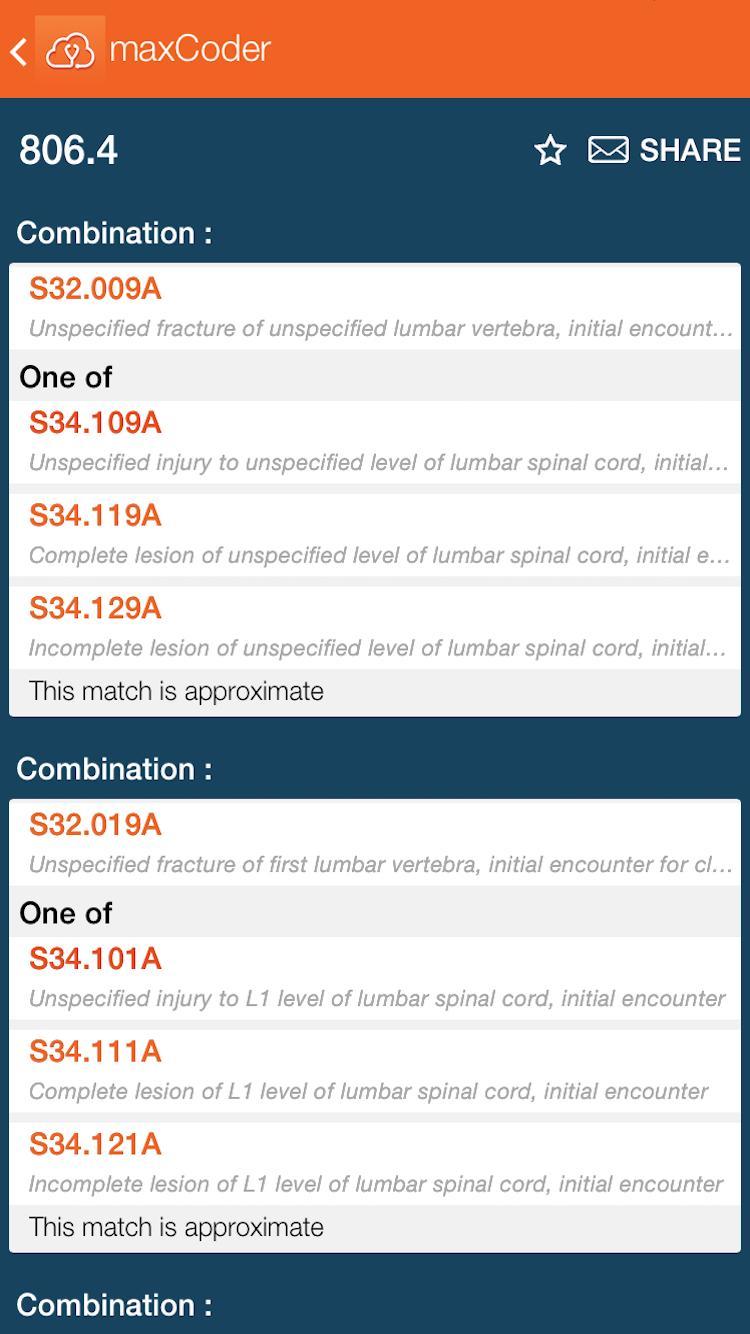Open code S32.019A
Image resolution: width=750 pixels, height=1334 pixels.
(375, 843)
